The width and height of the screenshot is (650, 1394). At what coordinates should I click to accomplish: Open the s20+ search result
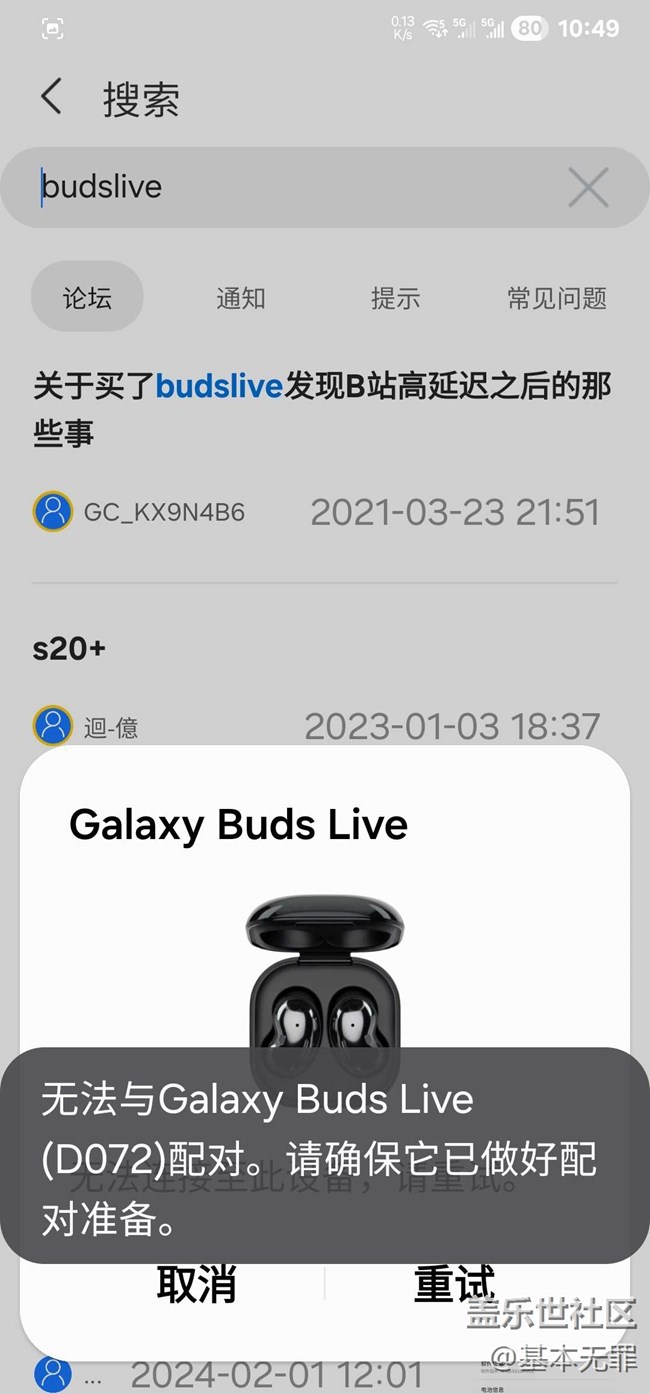(70, 648)
